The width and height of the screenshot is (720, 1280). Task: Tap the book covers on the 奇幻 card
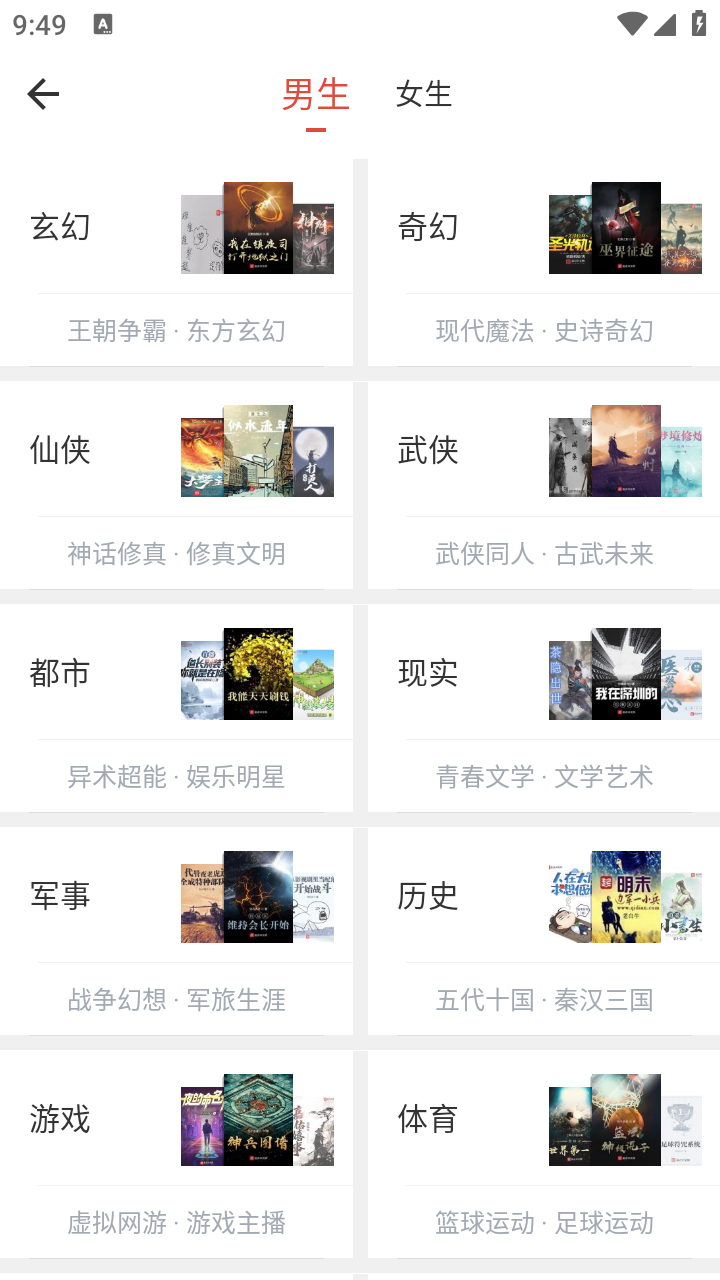point(622,228)
